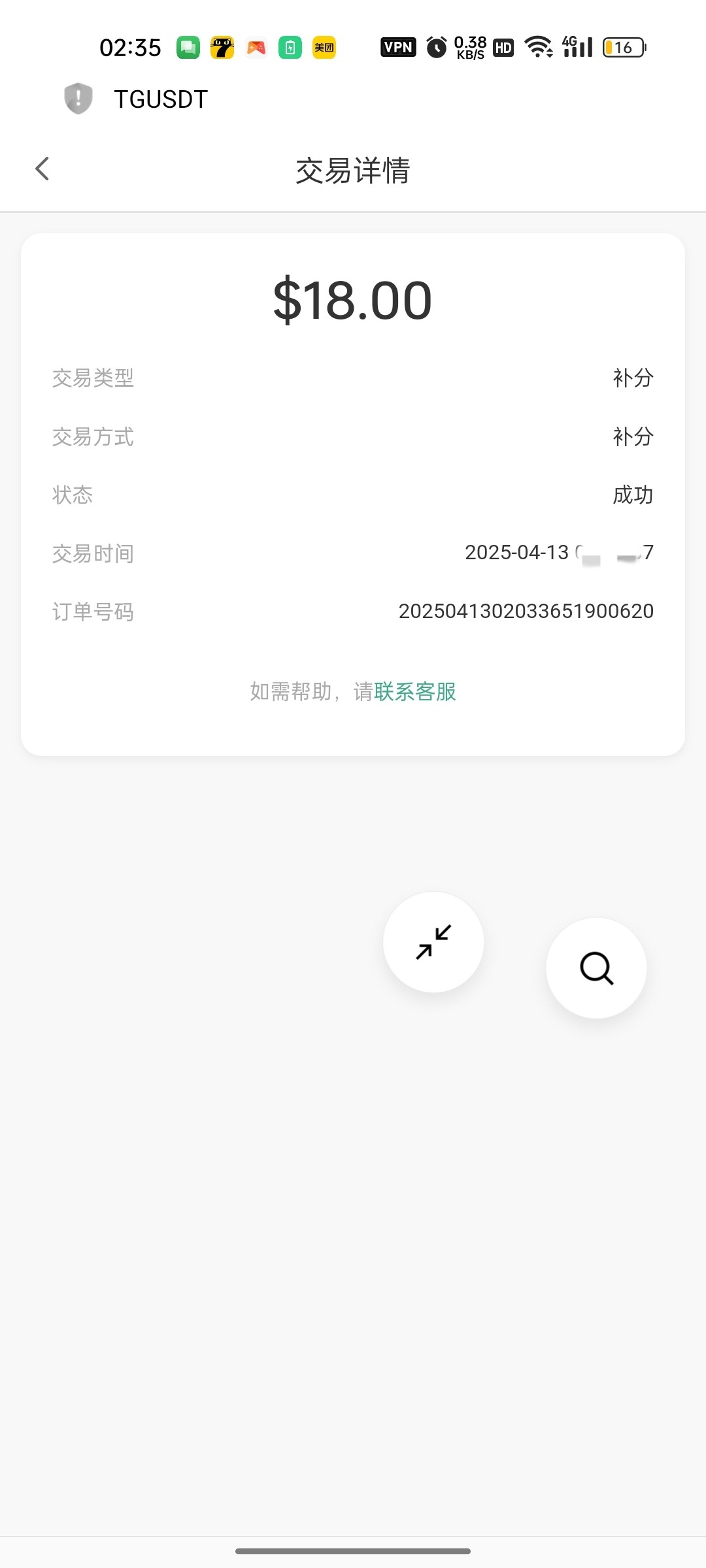The image size is (706, 1568).
Task: Tap the floating search magnifier button
Action: coord(596,968)
